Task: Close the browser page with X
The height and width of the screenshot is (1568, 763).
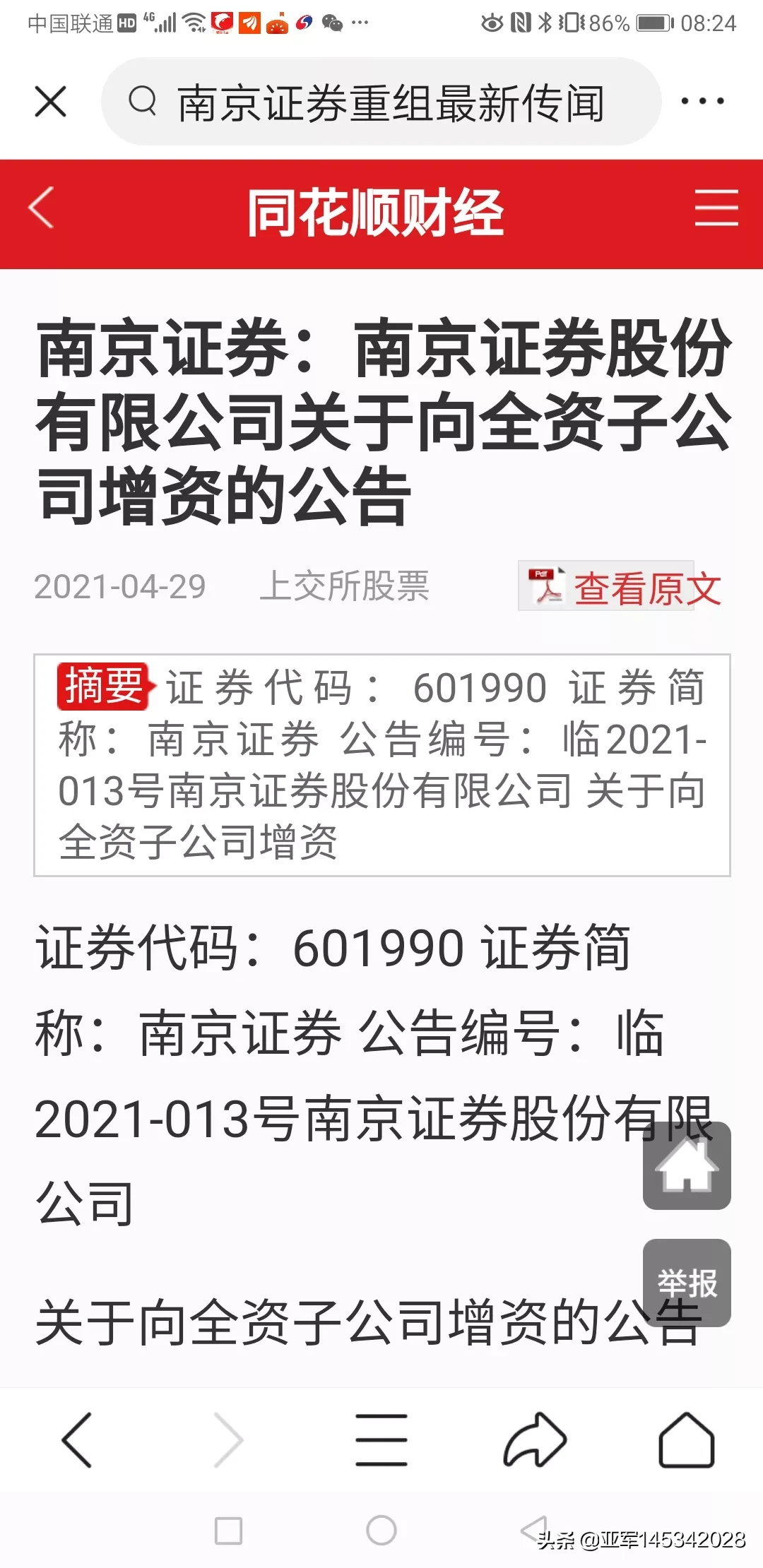Action: pyautogui.click(x=50, y=102)
